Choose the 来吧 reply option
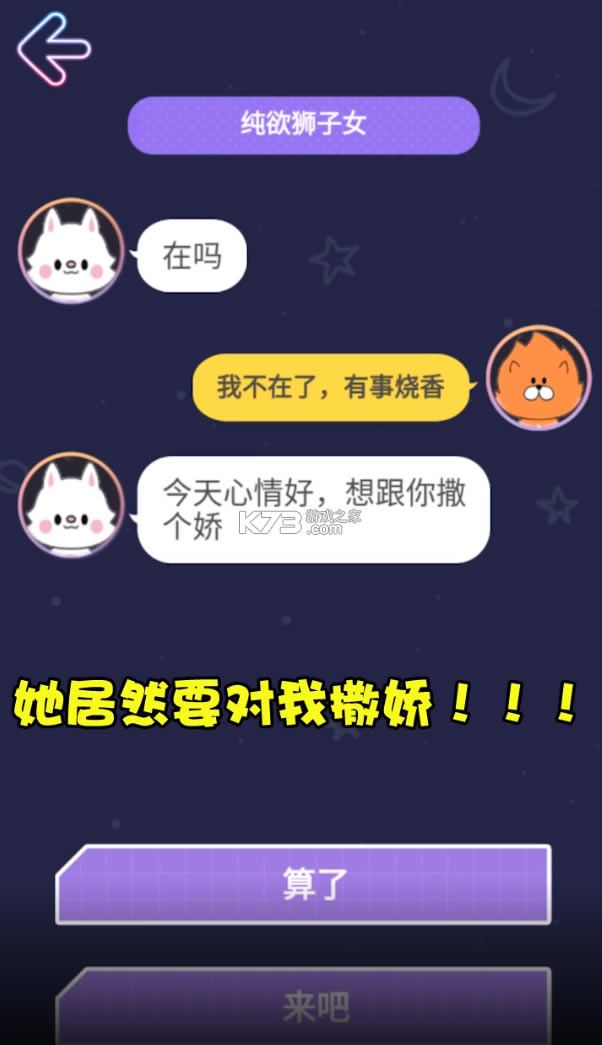The width and height of the screenshot is (602, 1045). pyautogui.click(x=304, y=1006)
